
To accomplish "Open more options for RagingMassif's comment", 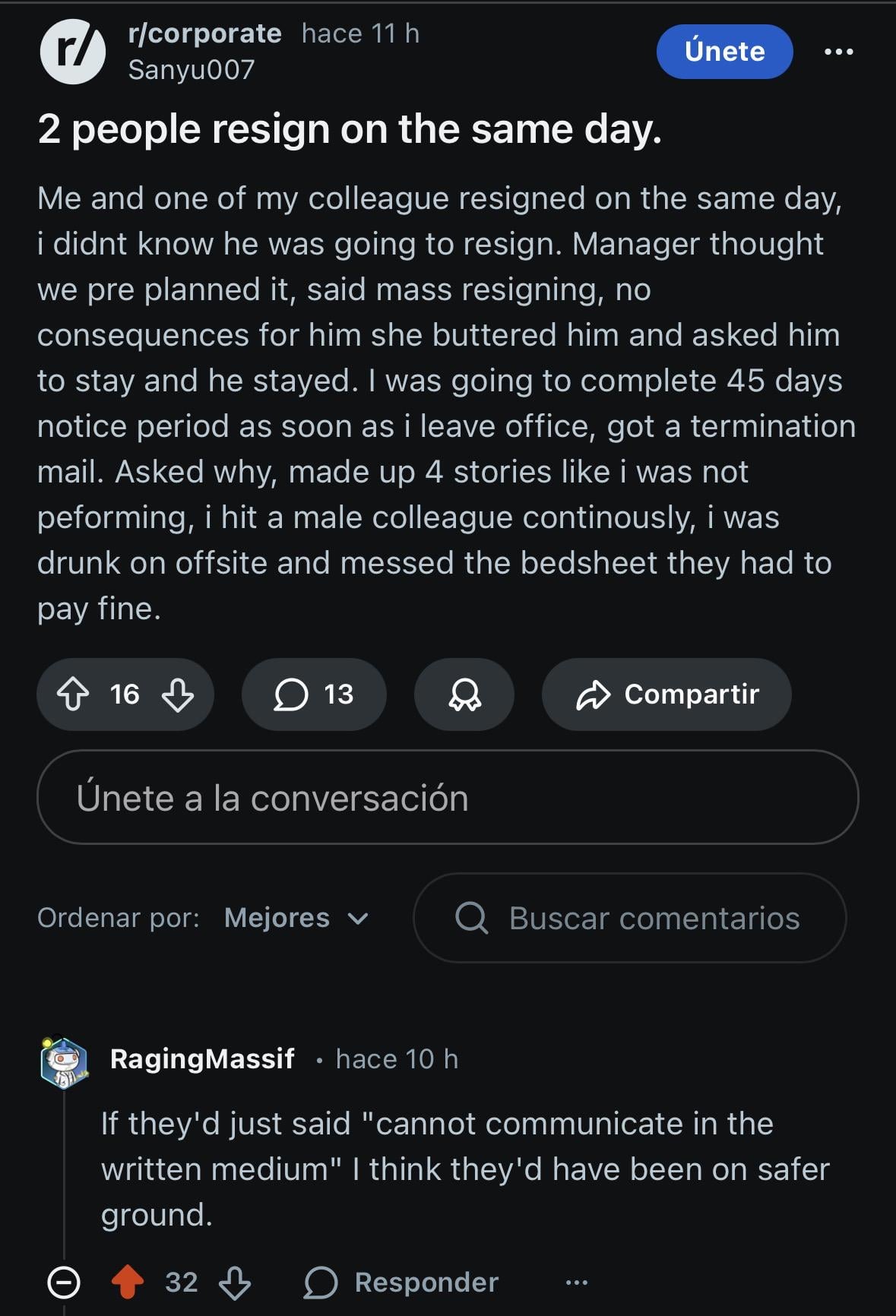I will [x=577, y=1283].
